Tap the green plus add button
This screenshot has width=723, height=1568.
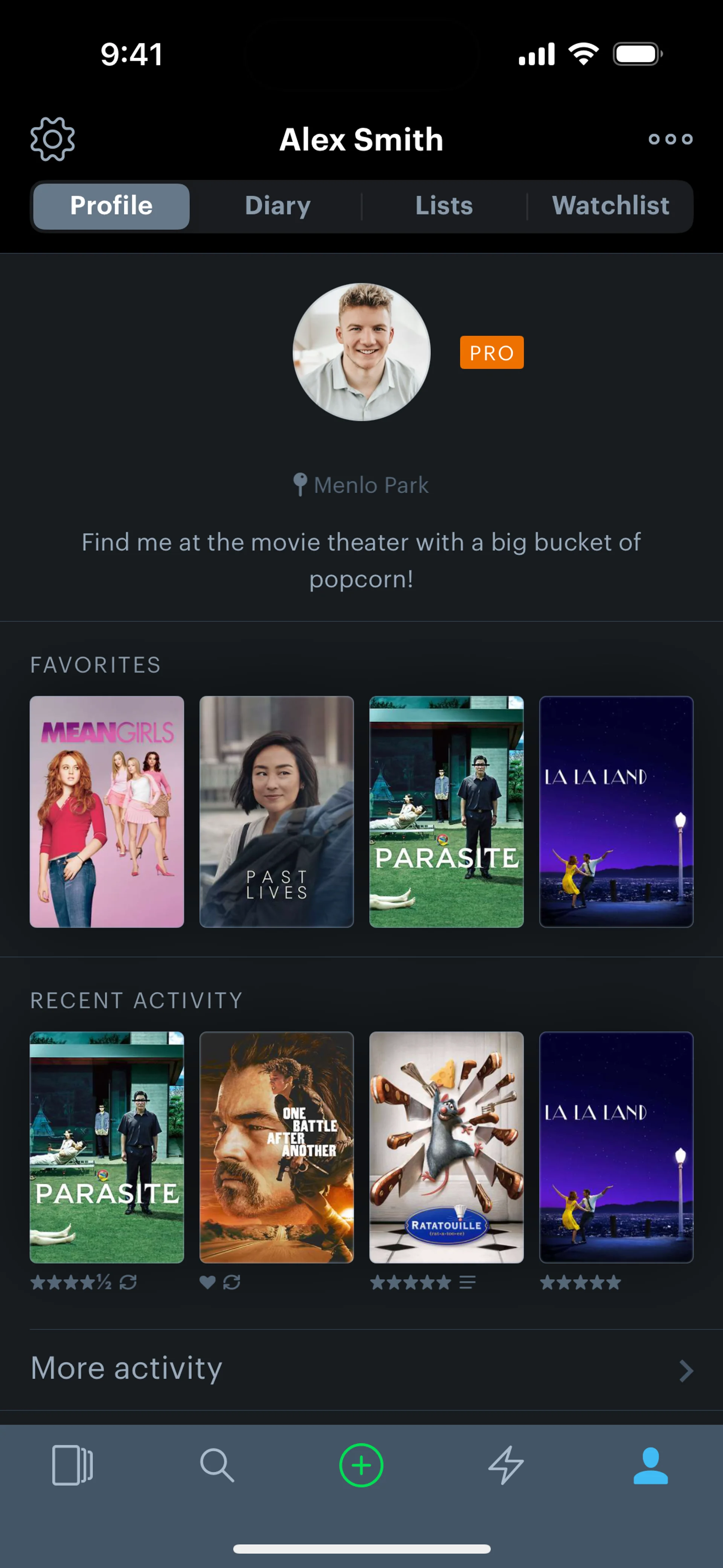click(361, 1465)
